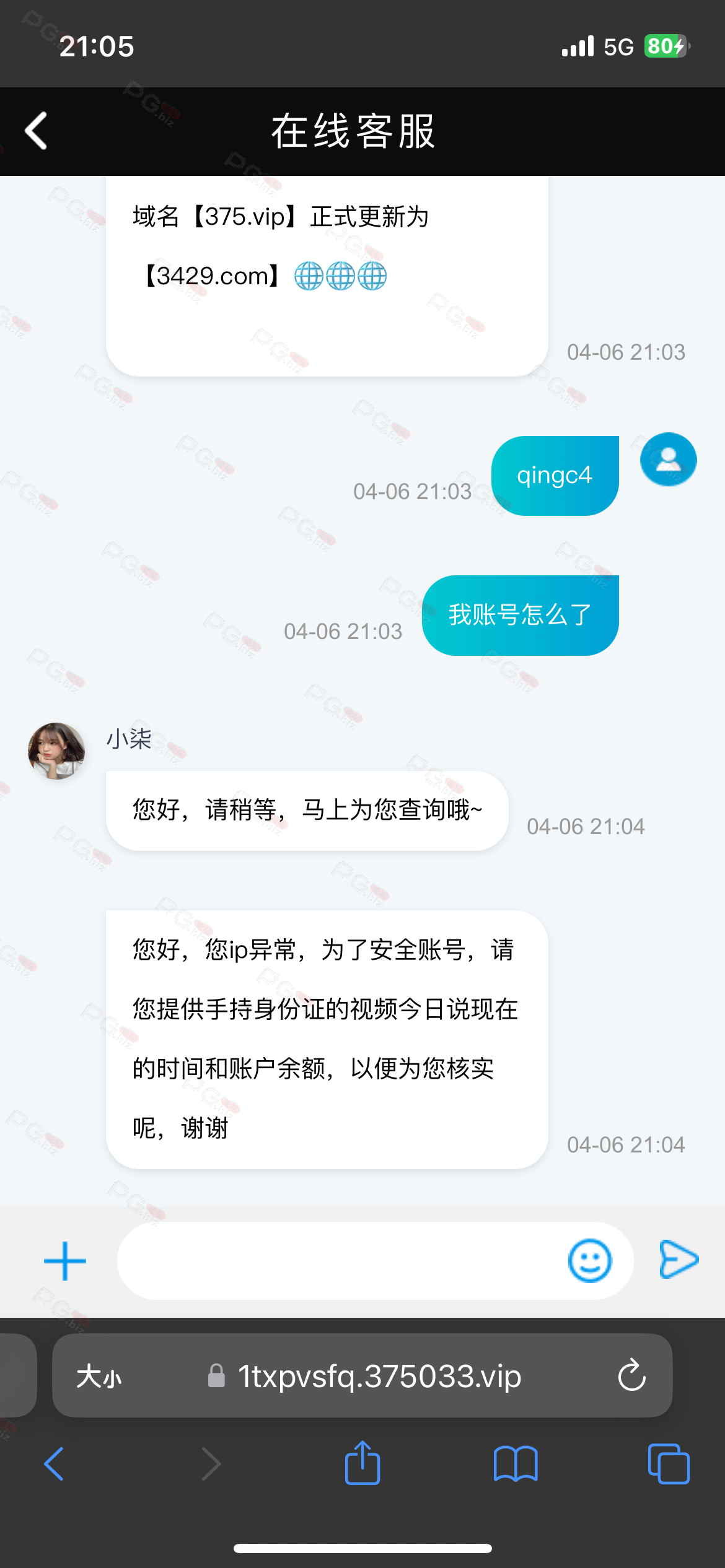Viewport: 725px width, 1568px height.
Task: Go back from the 在线客服 chat
Action: [x=36, y=131]
